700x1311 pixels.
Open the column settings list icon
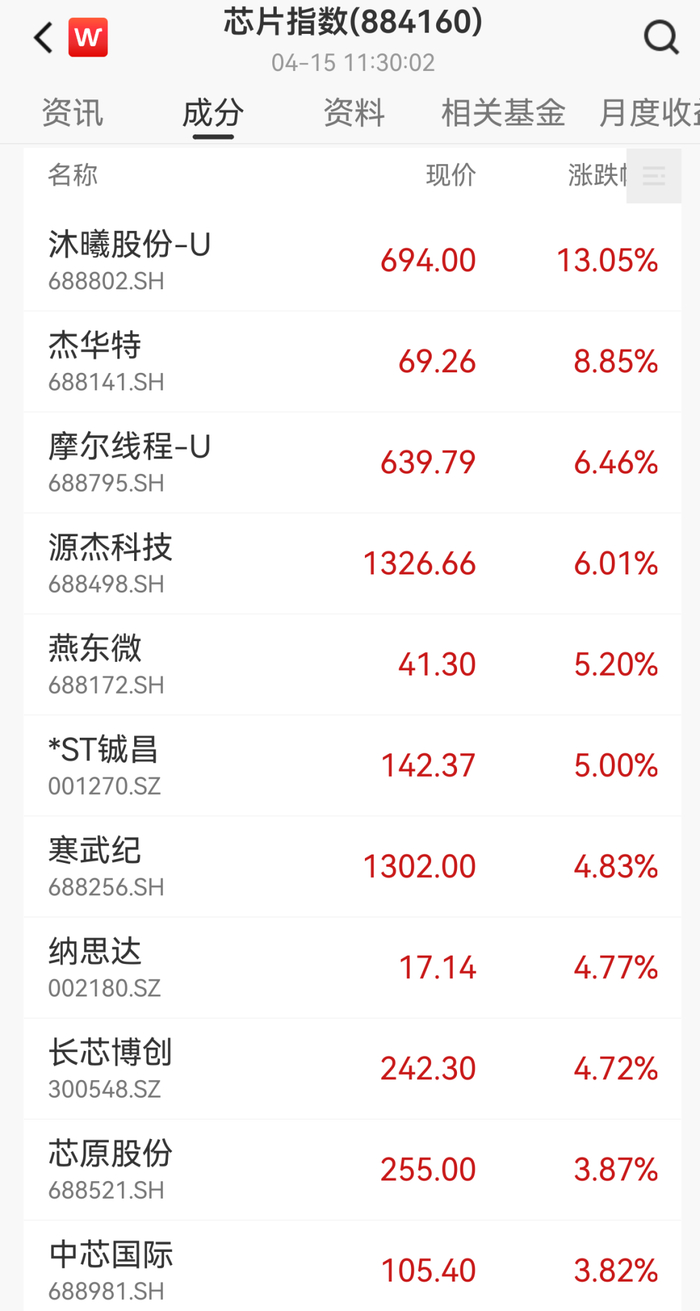coord(653,177)
